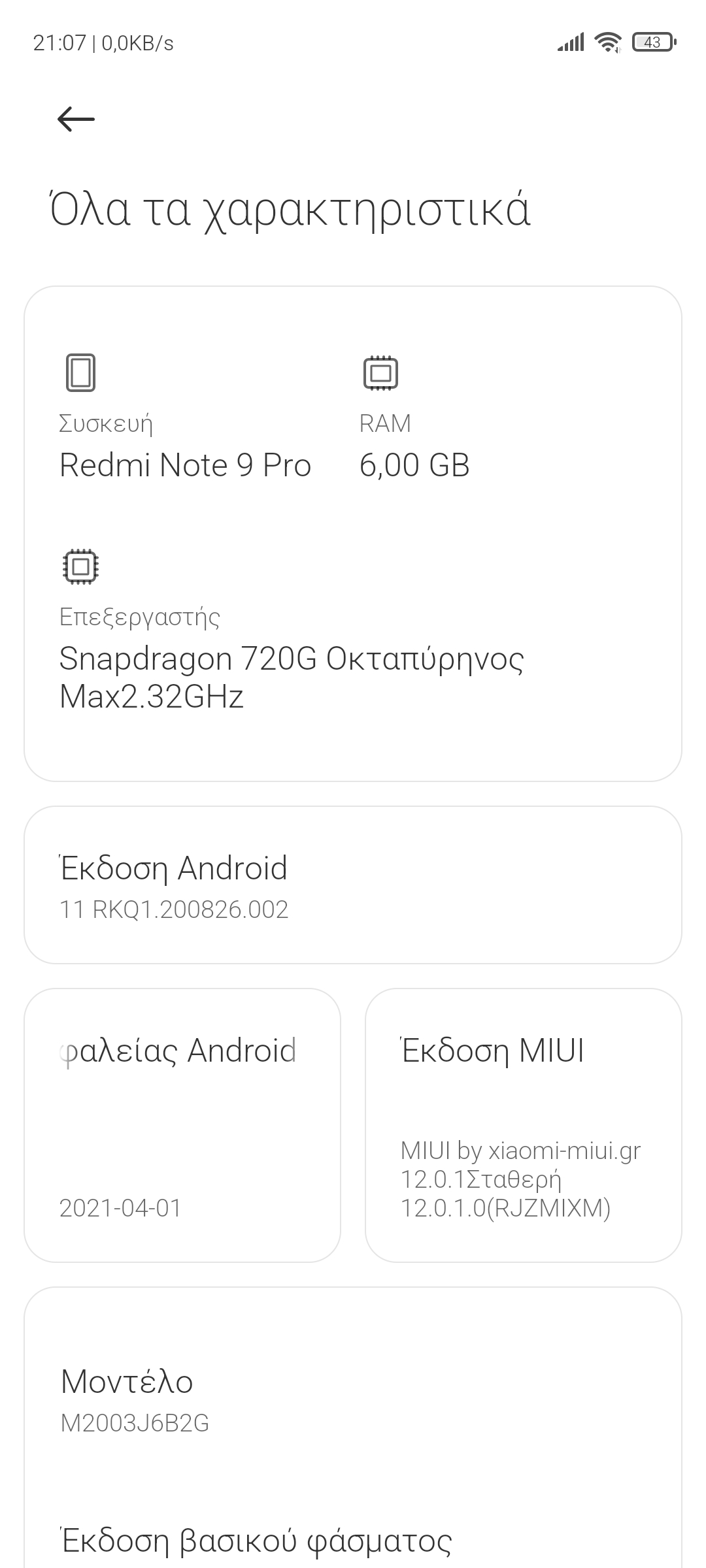Open the Android security patch card dated 2021-04-01
The width and height of the screenshot is (706, 1568).
tap(182, 1125)
